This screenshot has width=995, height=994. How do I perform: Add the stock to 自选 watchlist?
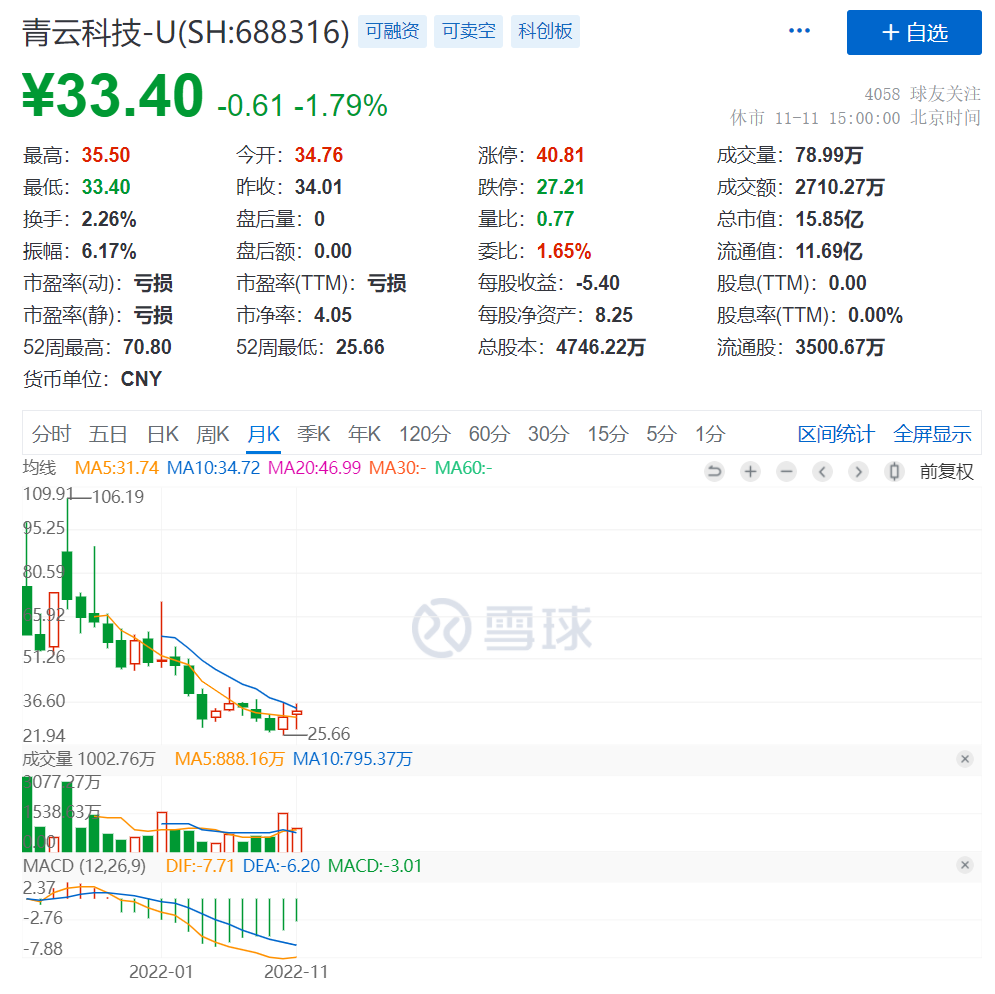point(913,32)
